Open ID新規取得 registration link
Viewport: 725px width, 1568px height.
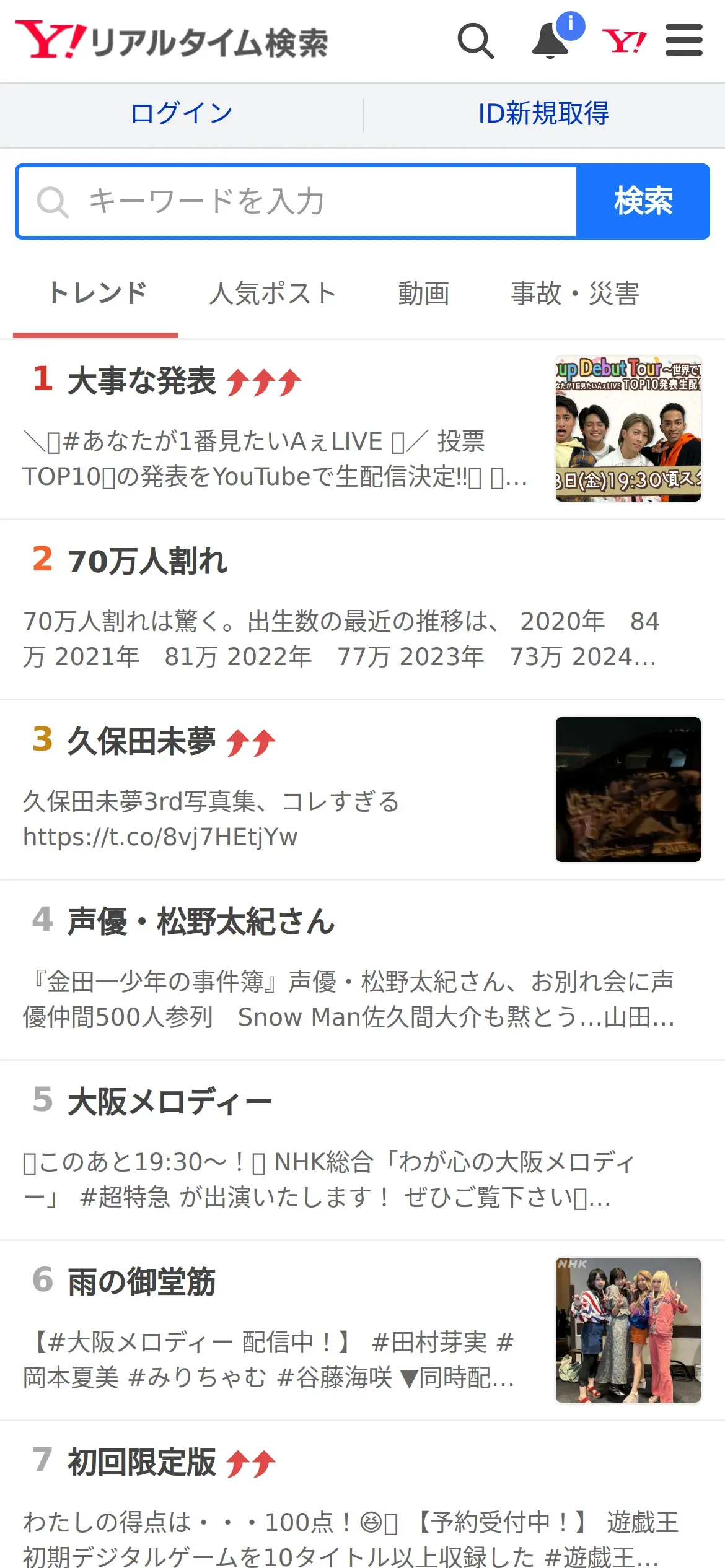point(544,114)
